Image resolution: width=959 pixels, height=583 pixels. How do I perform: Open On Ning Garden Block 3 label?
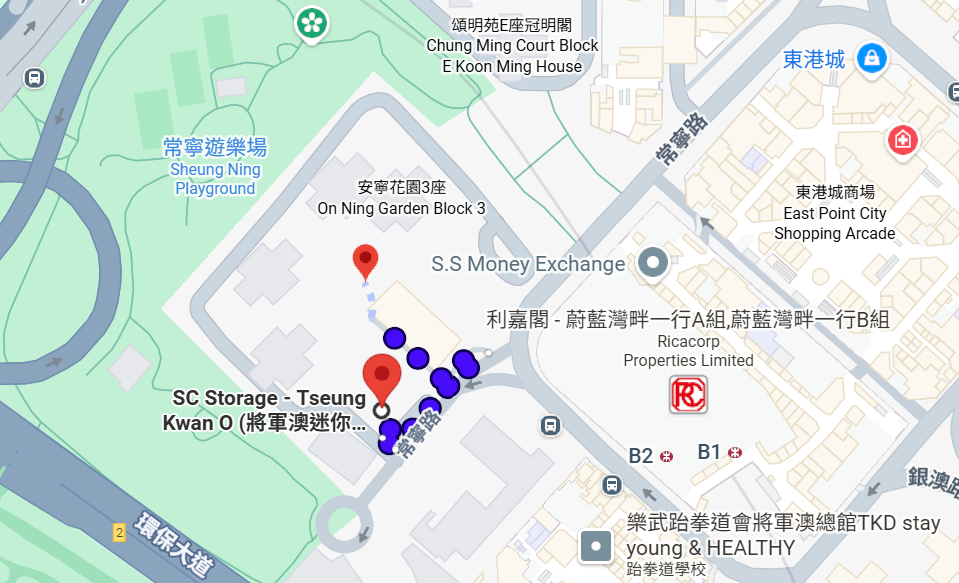coord(401,198)
